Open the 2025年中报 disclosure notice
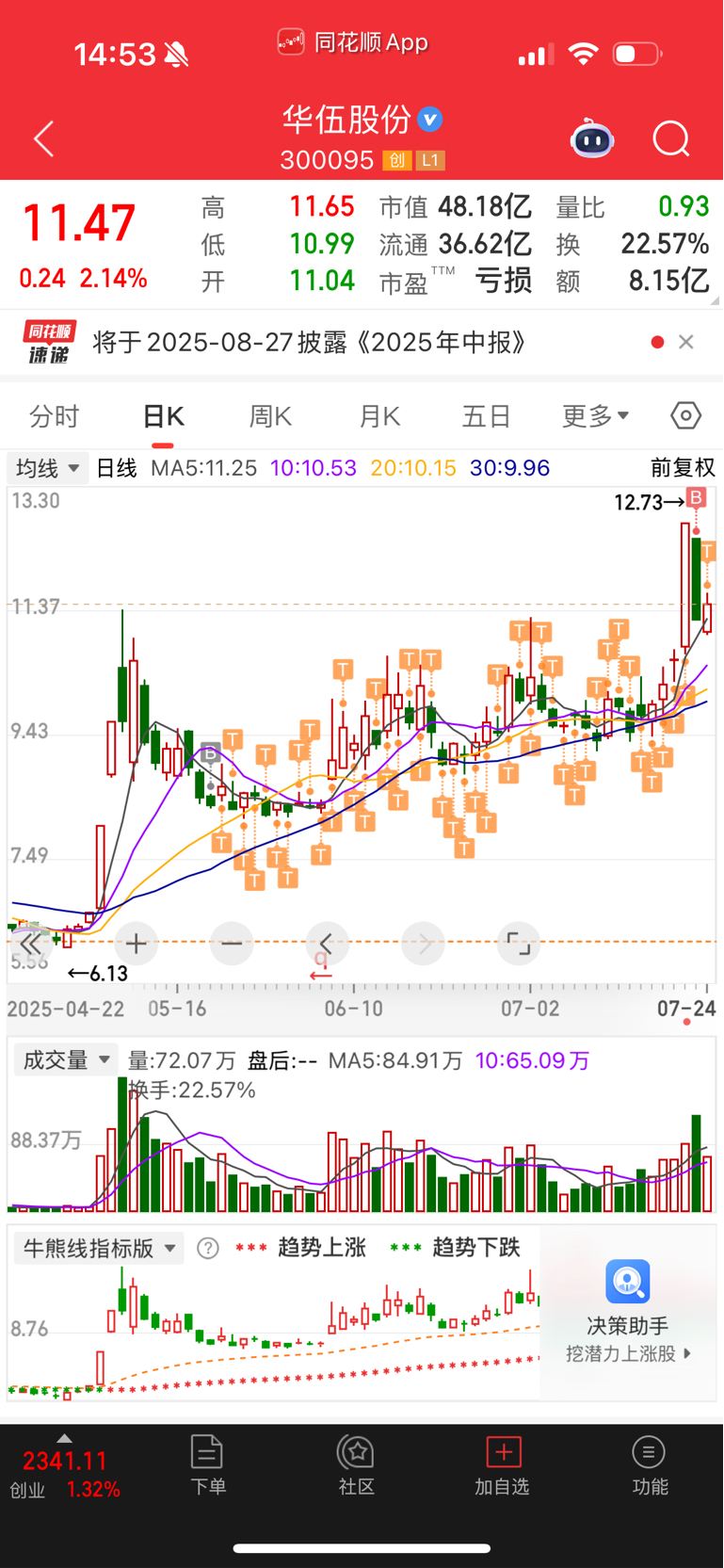The width and height of the screenshot is (724, 1568). click(310, 342)
